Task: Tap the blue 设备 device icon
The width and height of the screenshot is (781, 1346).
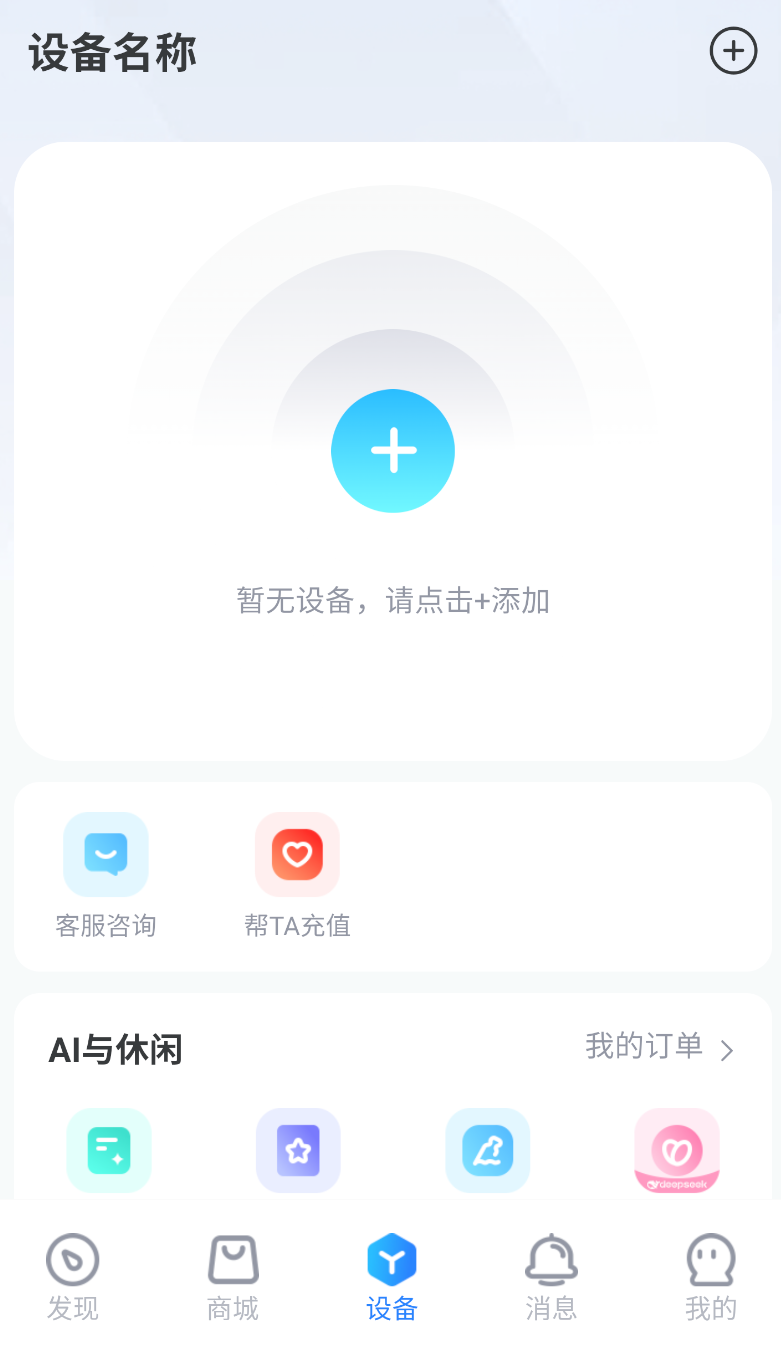Action: point(391,1260)
